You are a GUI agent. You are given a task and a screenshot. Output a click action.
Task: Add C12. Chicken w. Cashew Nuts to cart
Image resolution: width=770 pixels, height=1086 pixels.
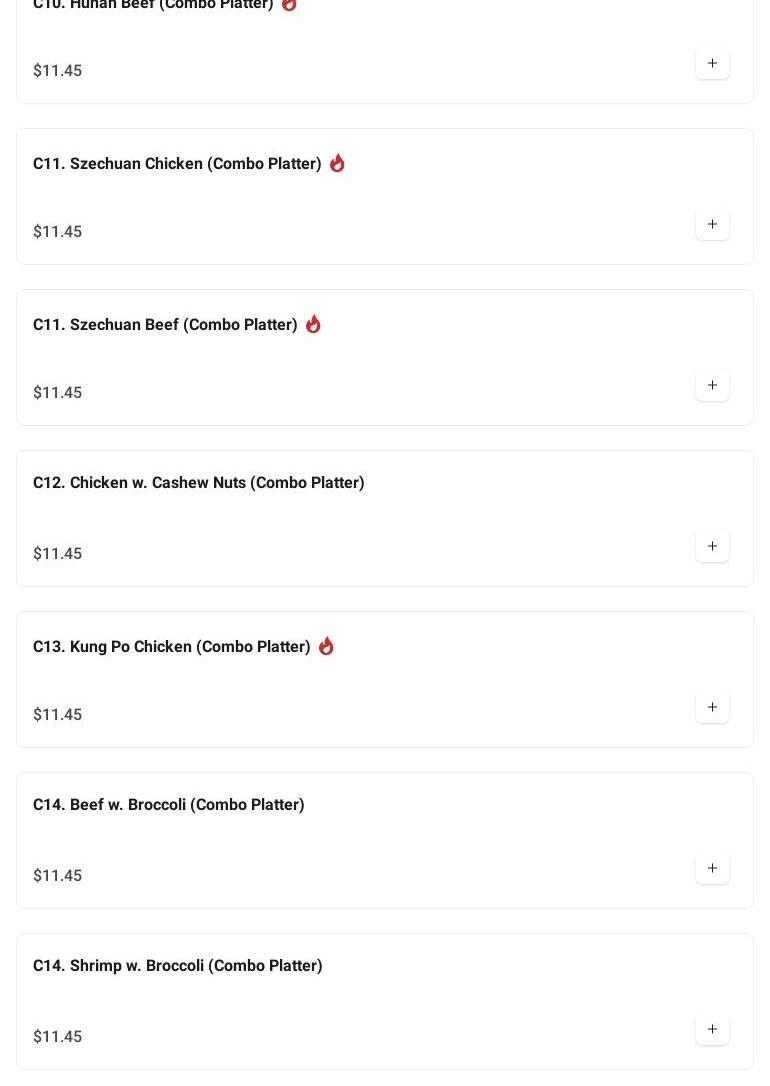[x=712, y=547]
